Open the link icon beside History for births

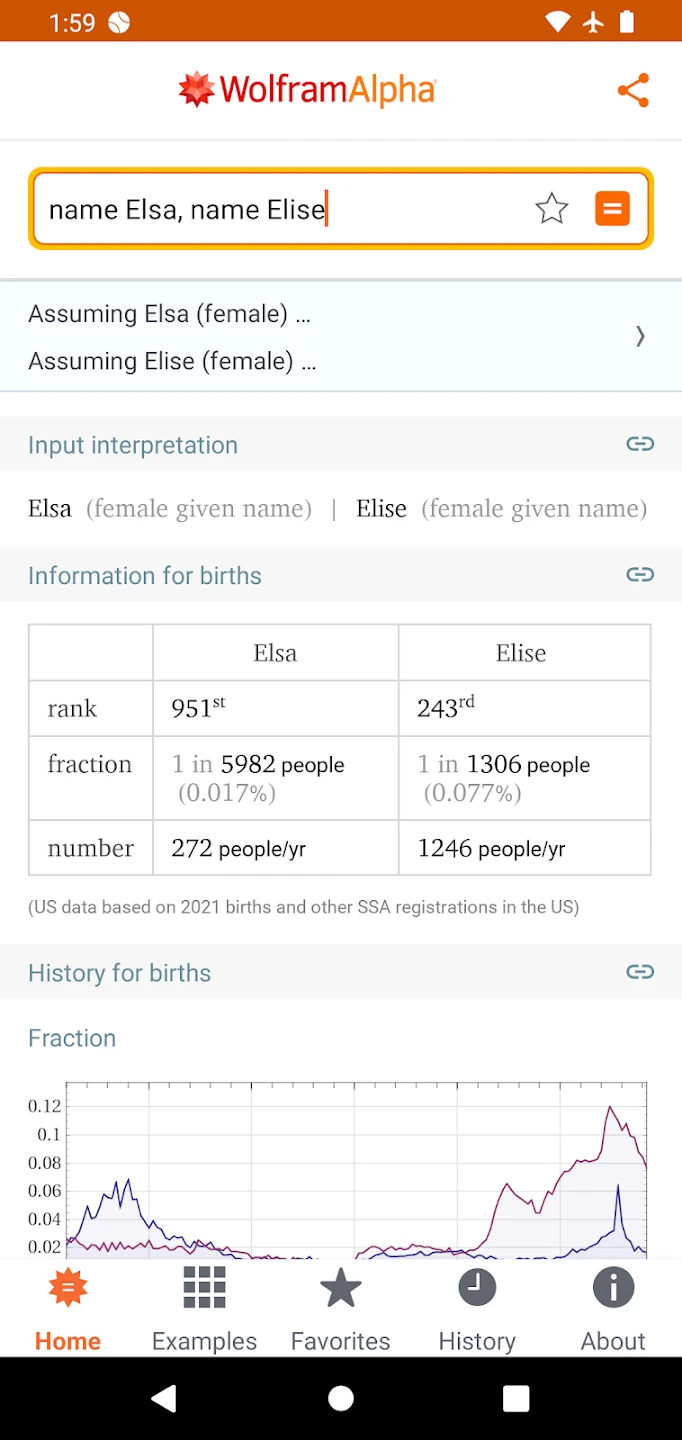coord(640,971)
